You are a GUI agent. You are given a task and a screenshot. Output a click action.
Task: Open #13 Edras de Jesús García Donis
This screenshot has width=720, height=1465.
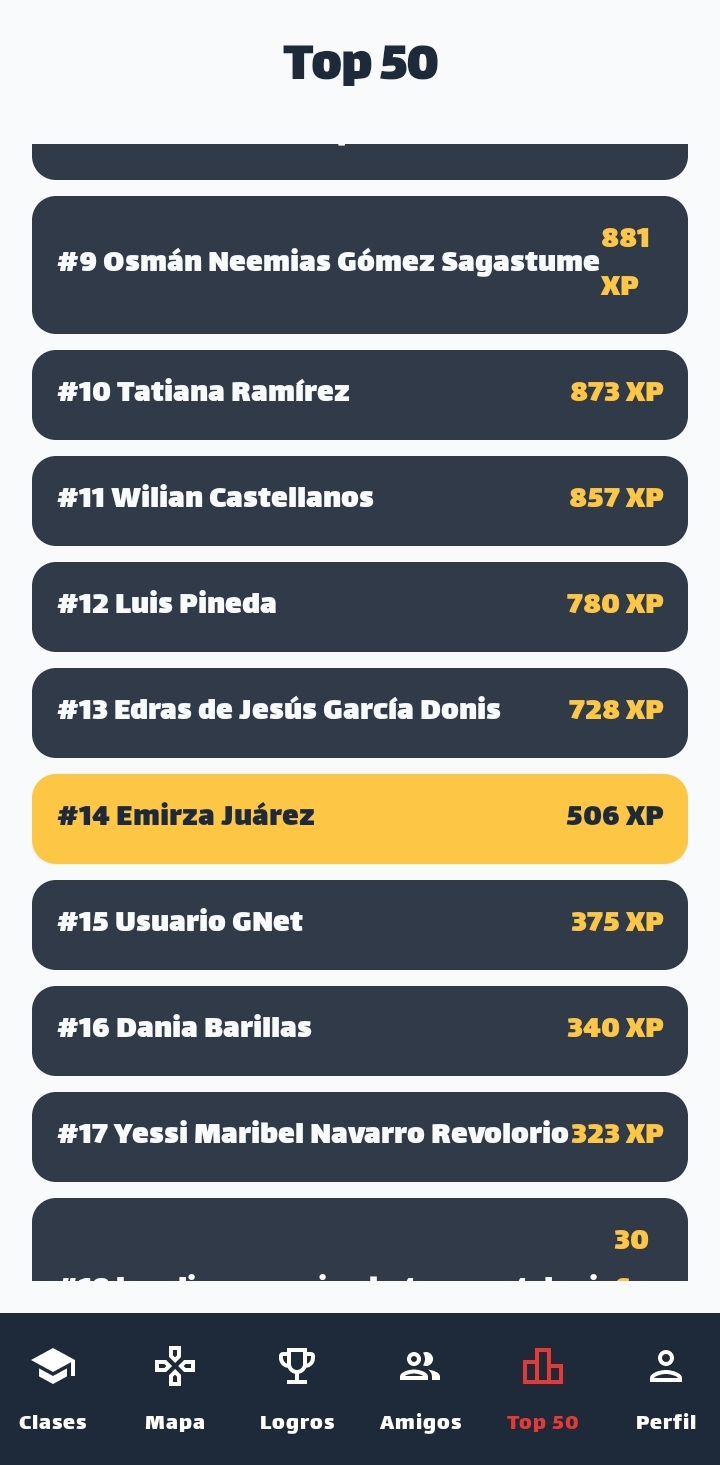click(360, 712)
